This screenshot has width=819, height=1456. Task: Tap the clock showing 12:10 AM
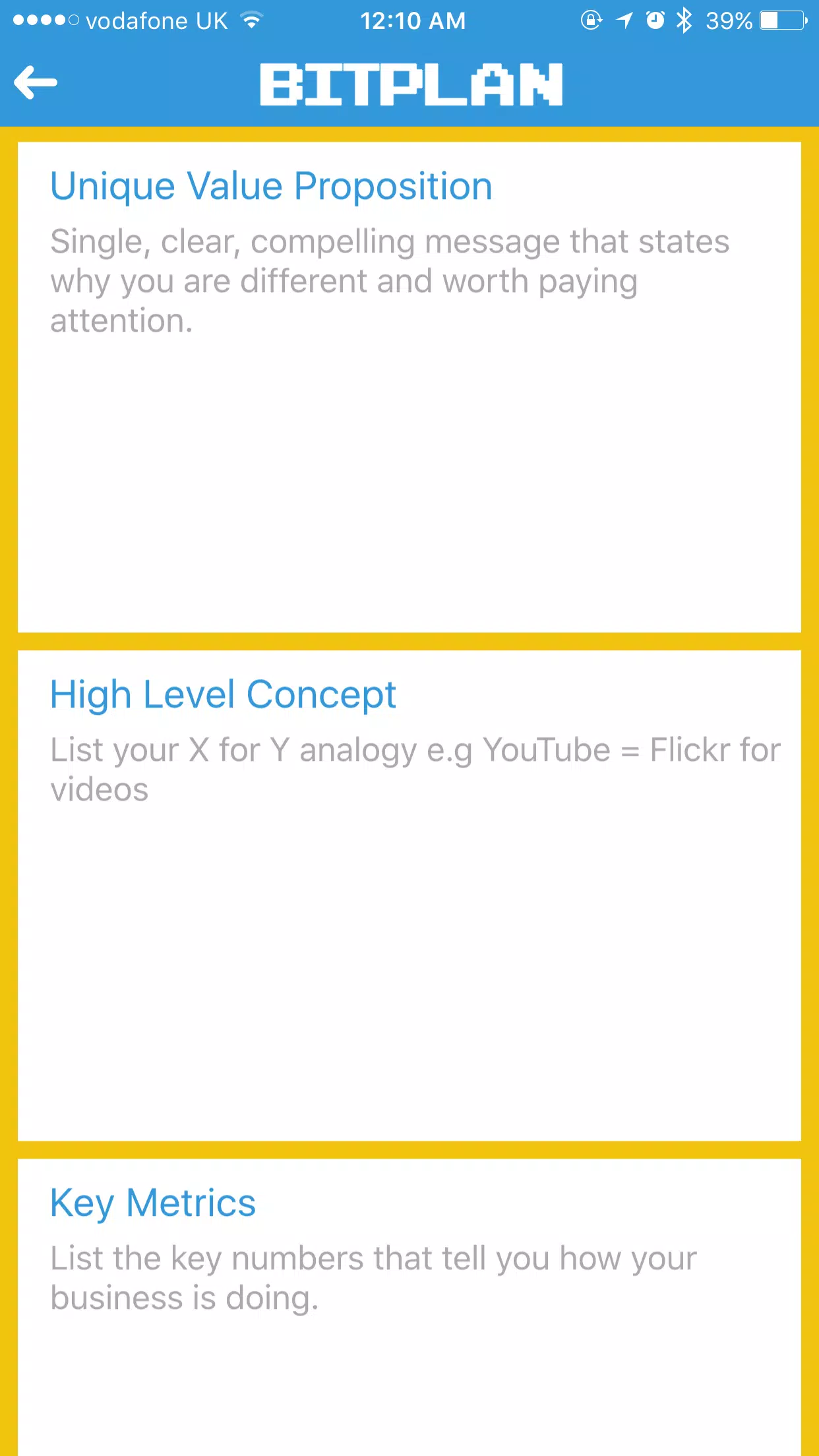point(413,20)
